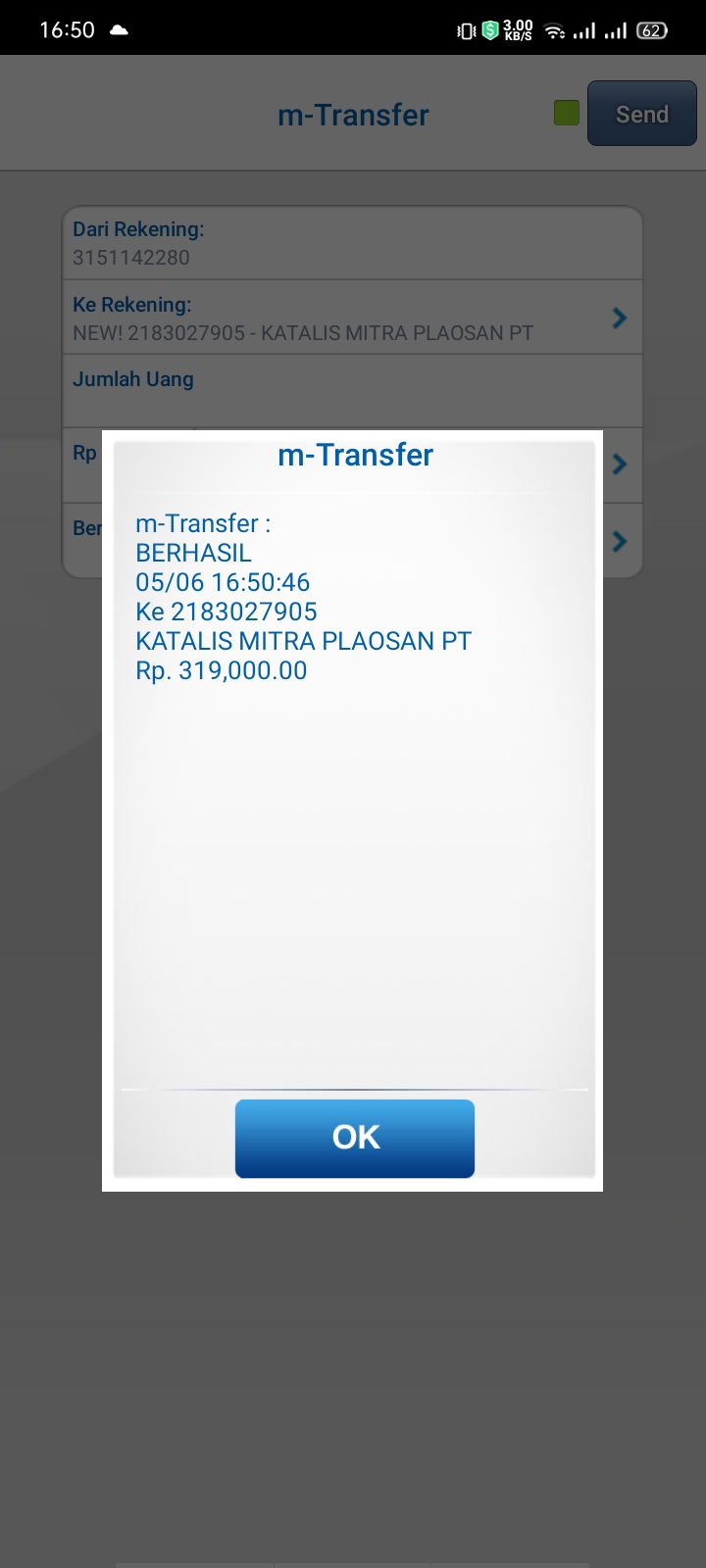This screenshot has height=1568, width=706.
Task: Tap the Send button in the header
Action: click(642, 114)
